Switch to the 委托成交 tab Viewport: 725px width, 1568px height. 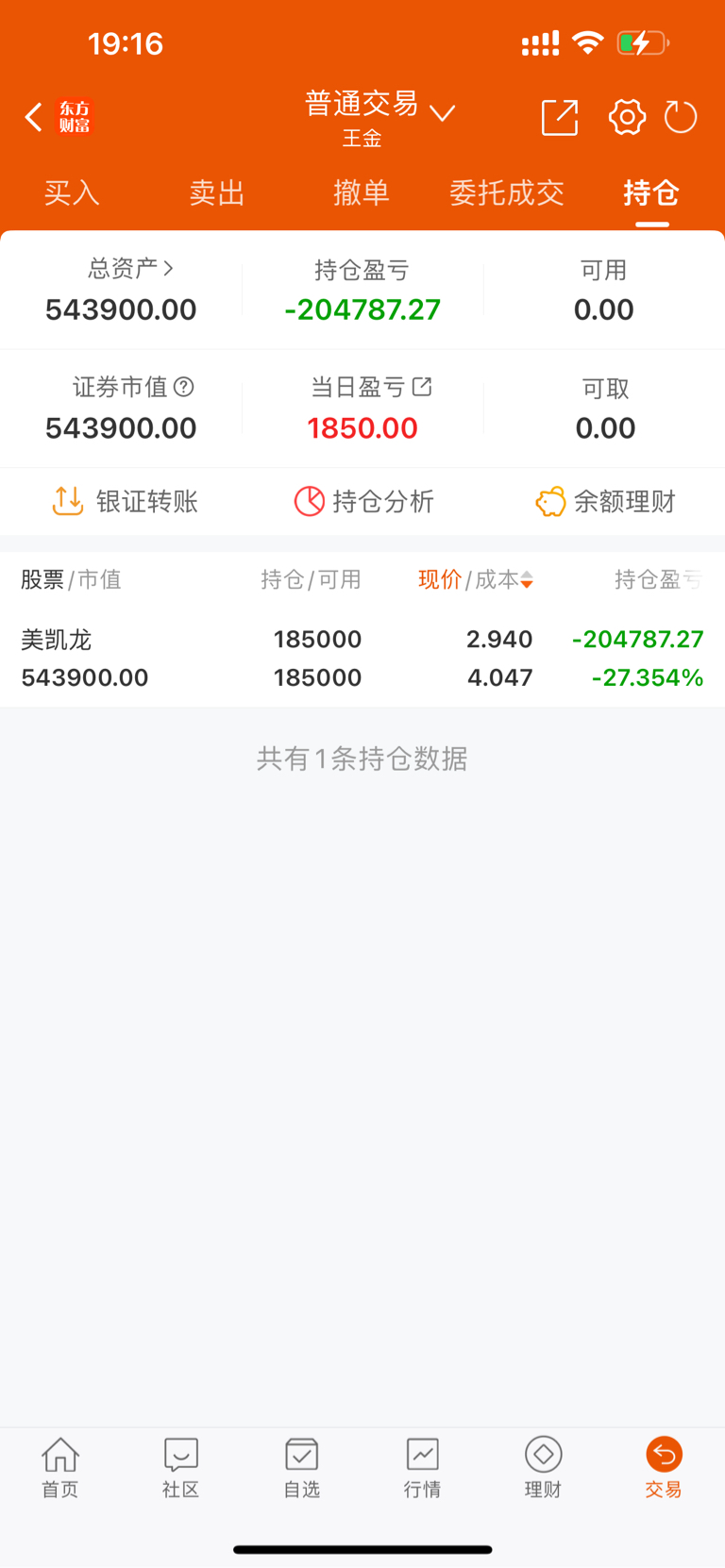[507, 193]
